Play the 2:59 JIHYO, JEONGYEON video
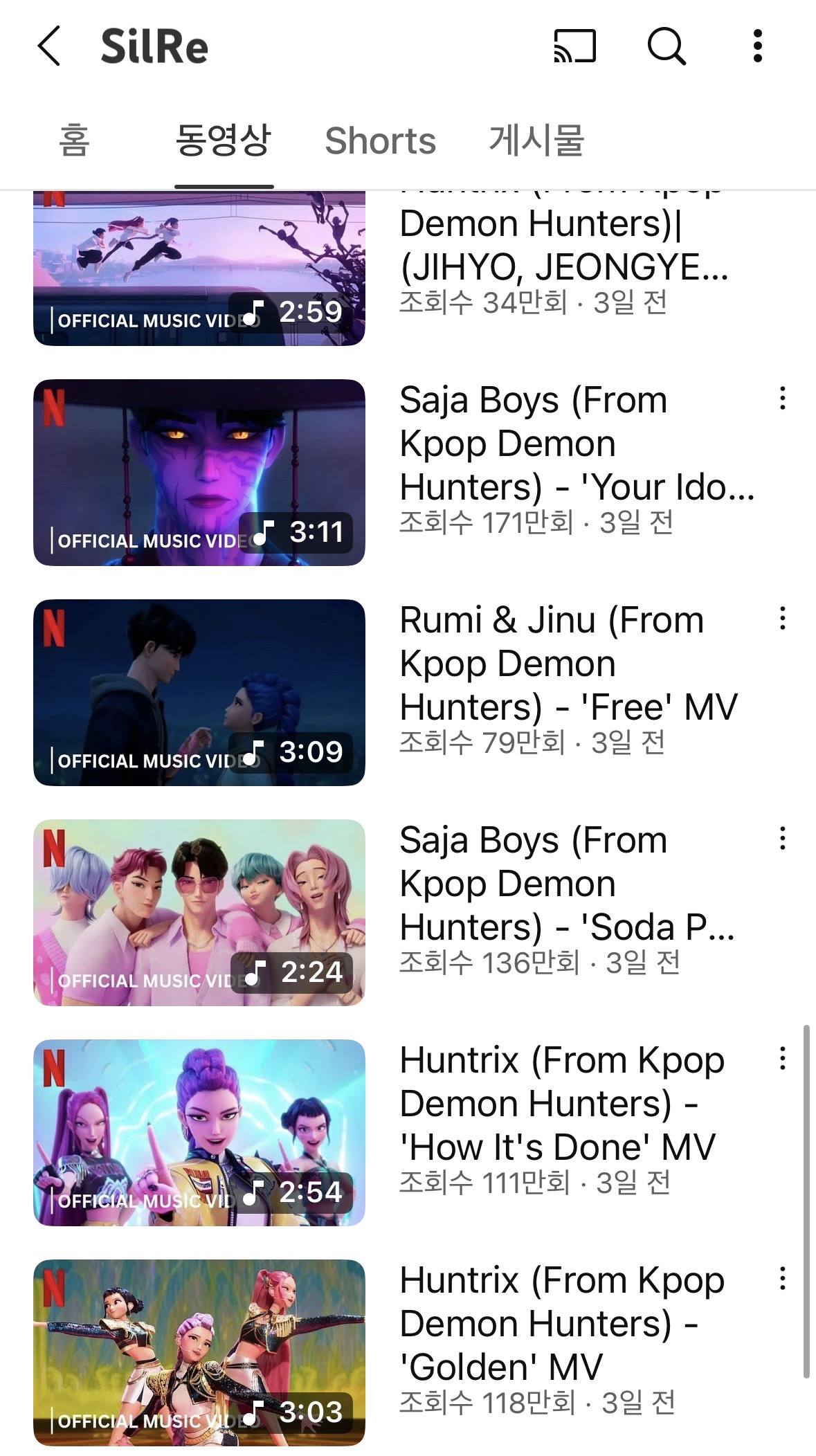This screenshot has width=816, height=1456. (x=199, y=269)
